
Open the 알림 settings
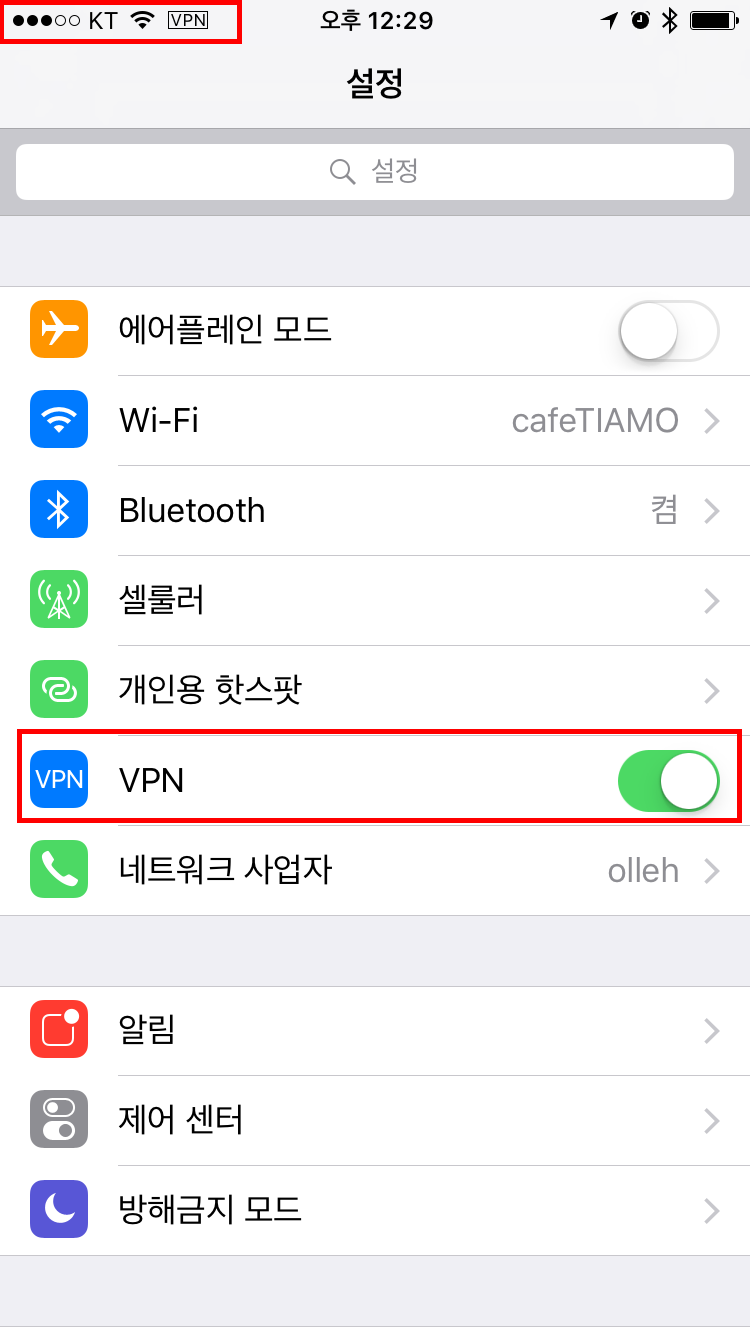375,1030
